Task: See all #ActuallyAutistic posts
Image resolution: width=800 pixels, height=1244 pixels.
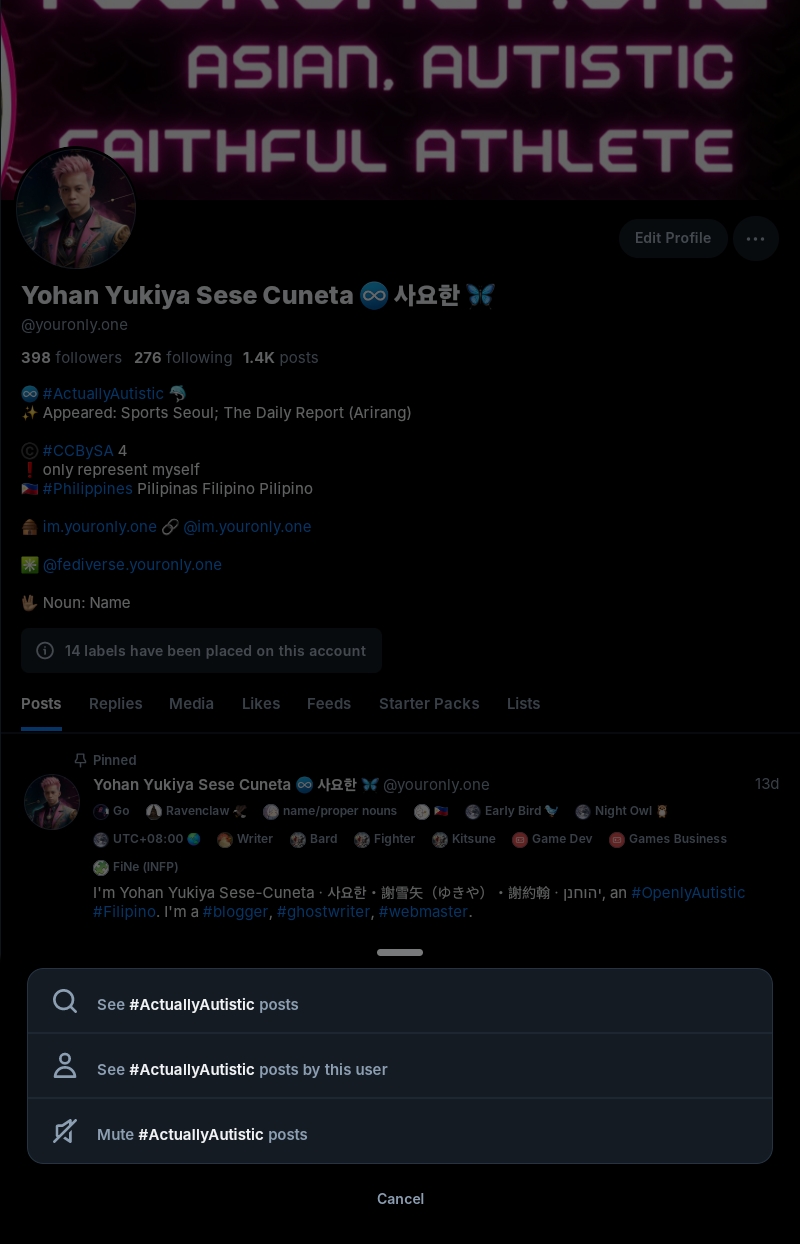Action: 399,1003
